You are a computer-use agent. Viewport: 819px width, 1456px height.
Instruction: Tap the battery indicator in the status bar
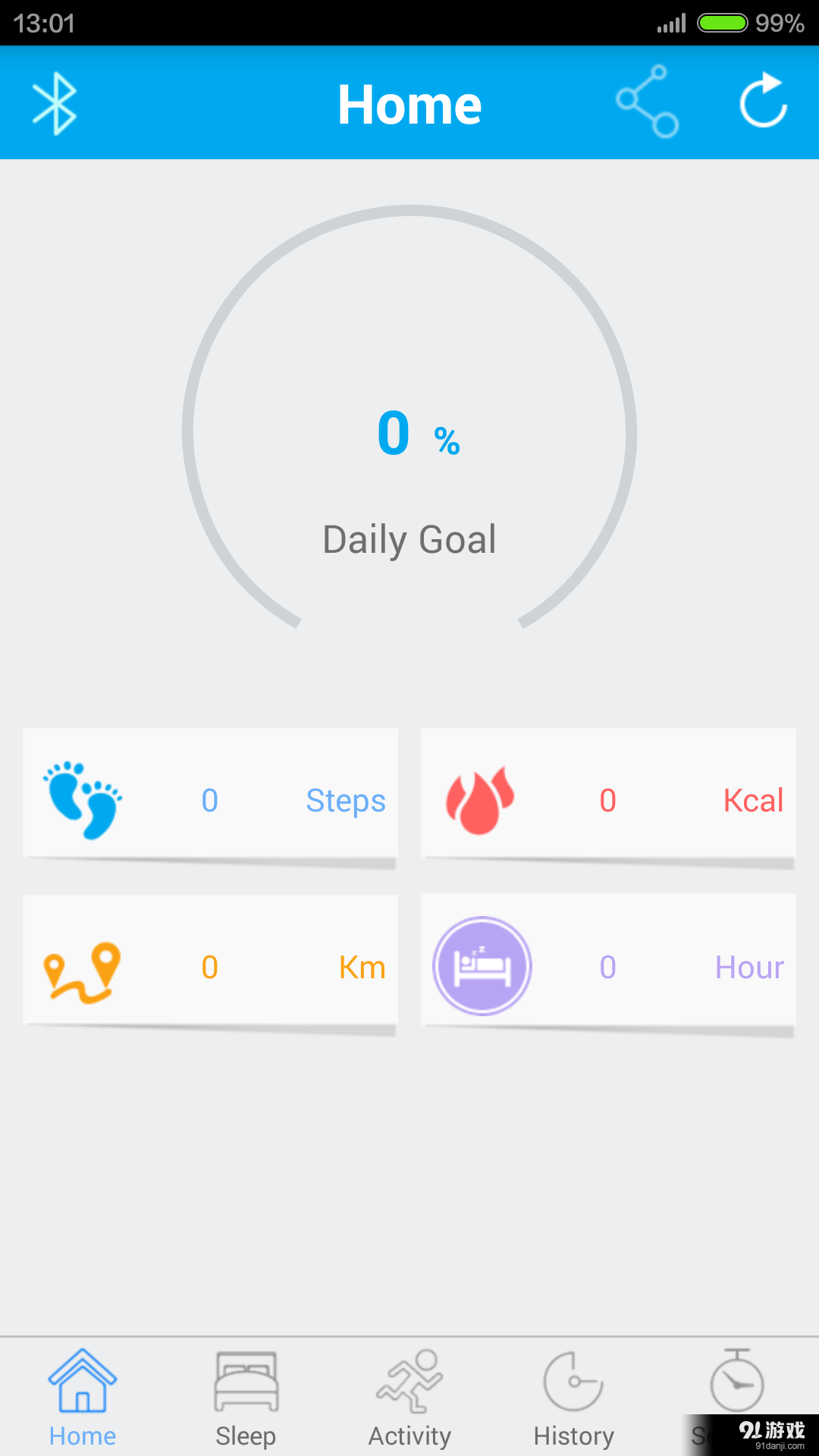pyautogui.click(x=723, y=23)
